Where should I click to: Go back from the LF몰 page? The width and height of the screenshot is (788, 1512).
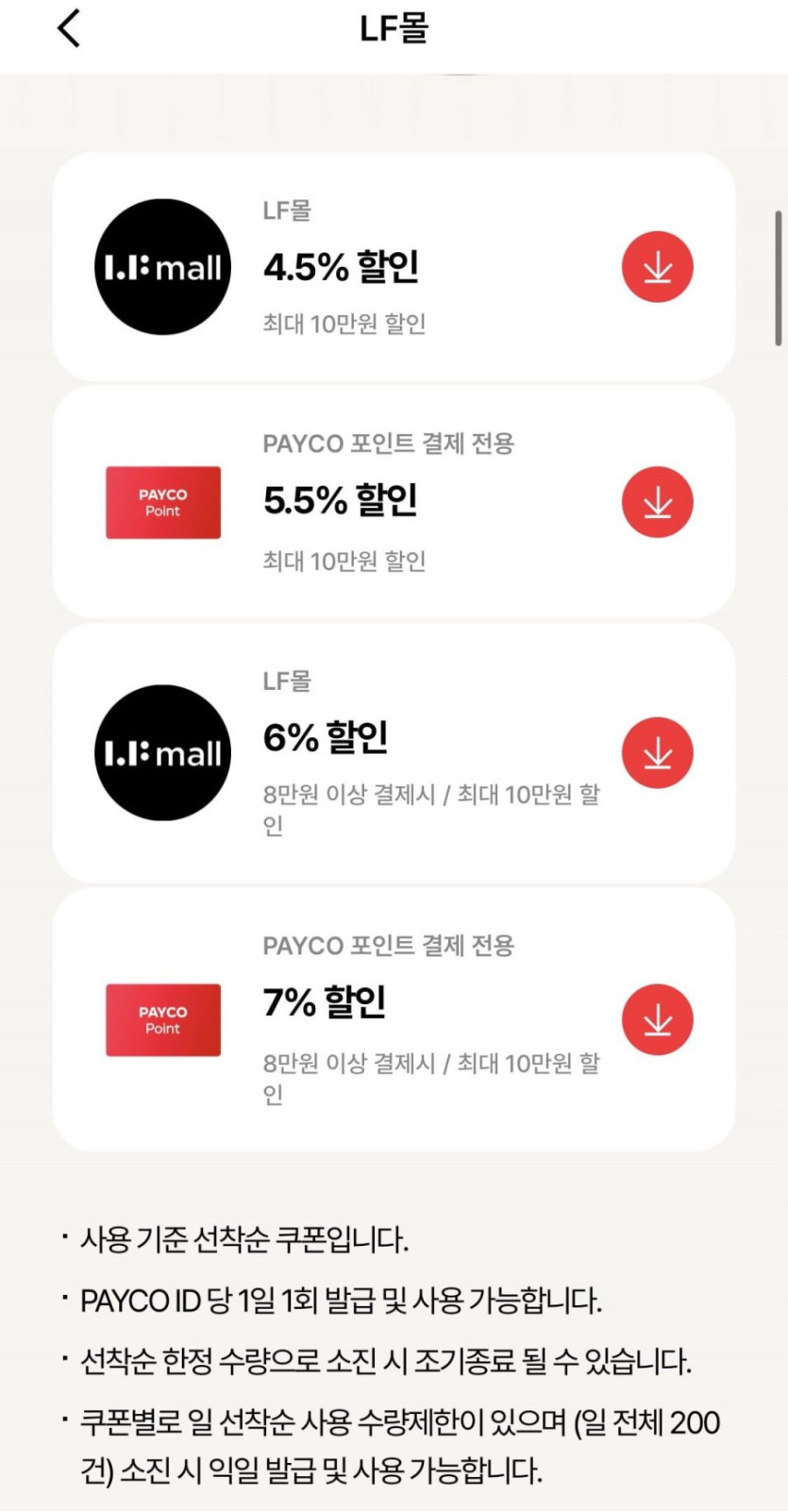click(x=69, y=28)
